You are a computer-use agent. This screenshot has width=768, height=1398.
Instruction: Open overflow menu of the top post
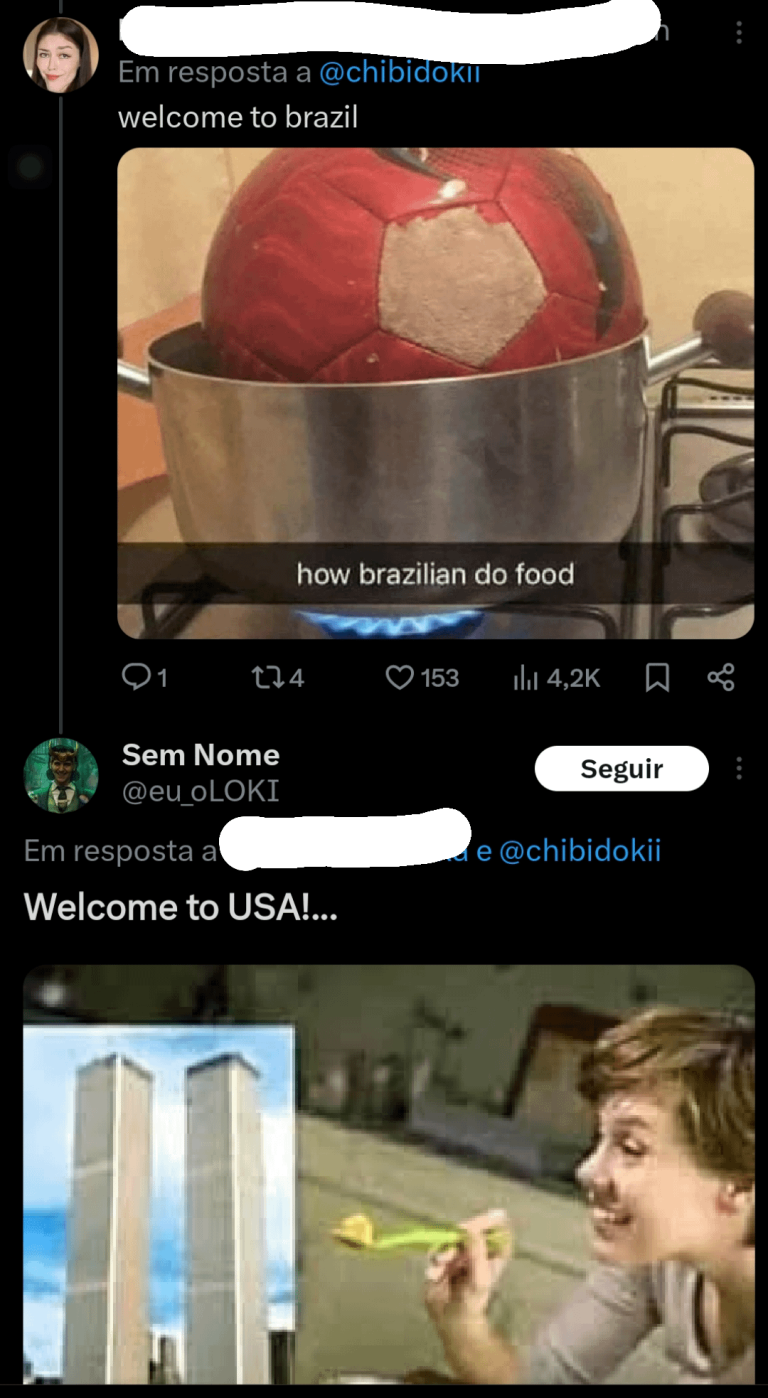(739, 34)
